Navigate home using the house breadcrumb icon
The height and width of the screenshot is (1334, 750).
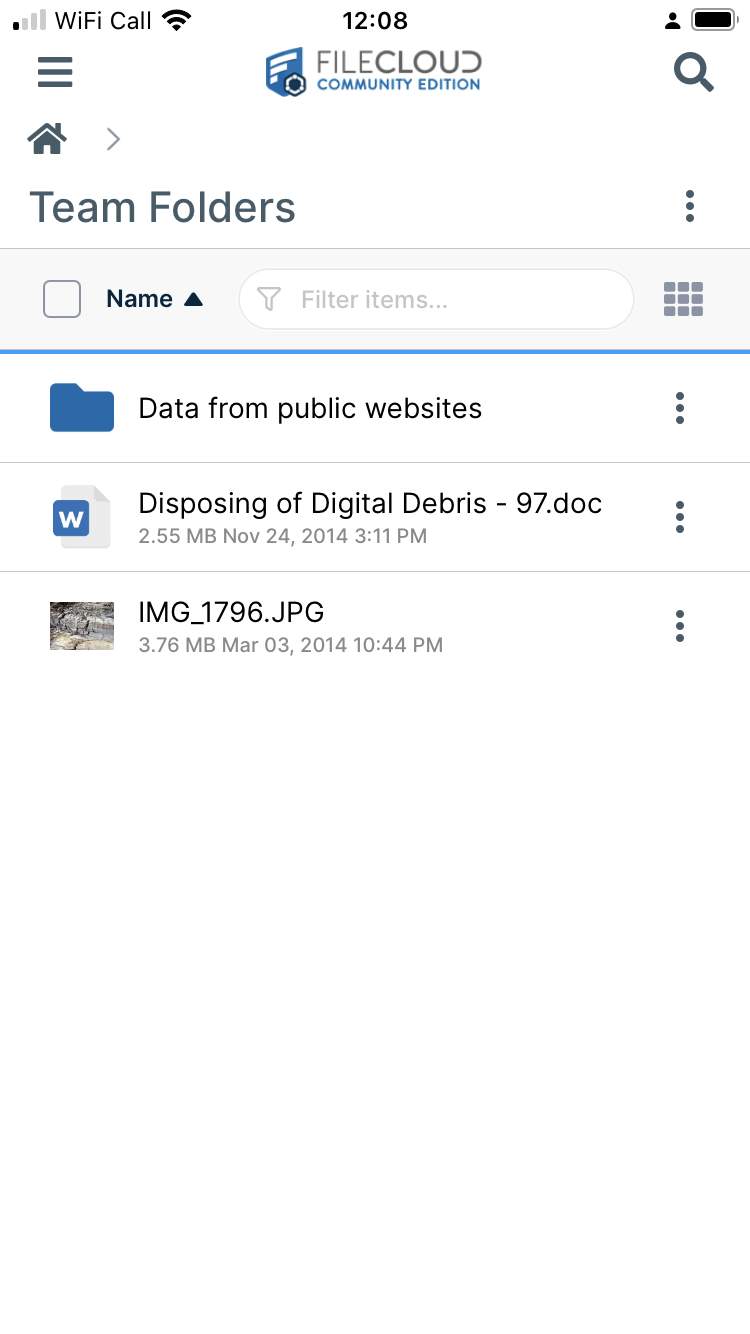tap(46, 138)
